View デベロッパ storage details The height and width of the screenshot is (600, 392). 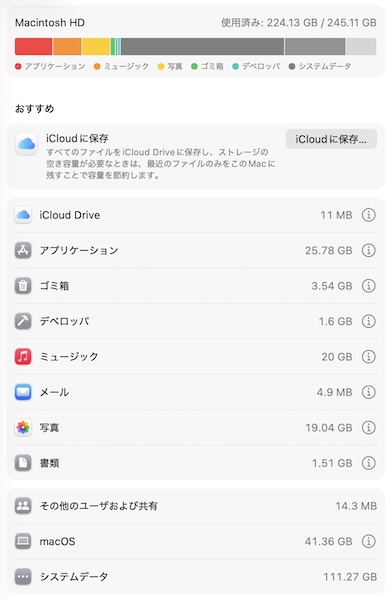pyautogui.click(x=369, y=321)
